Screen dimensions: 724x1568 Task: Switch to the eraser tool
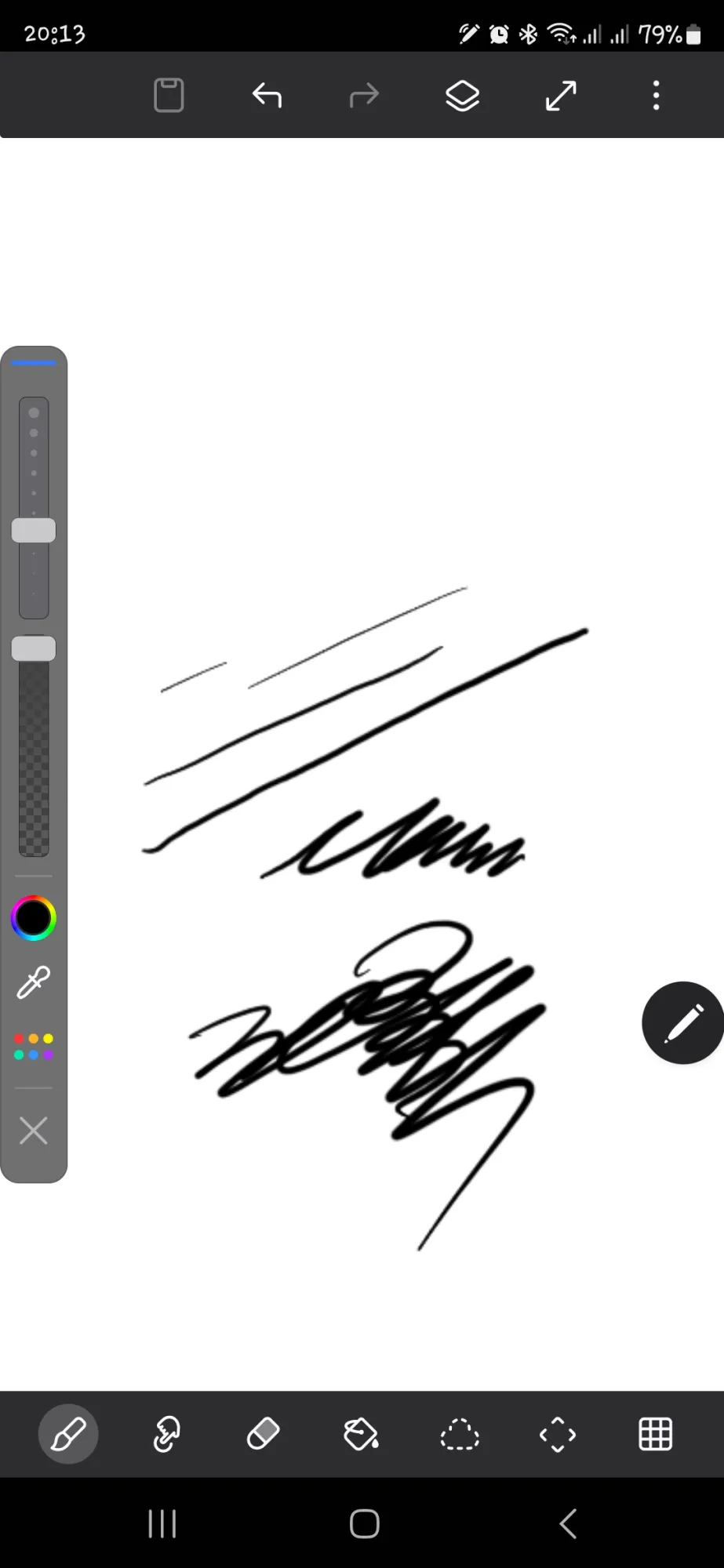coord(264,1435)
